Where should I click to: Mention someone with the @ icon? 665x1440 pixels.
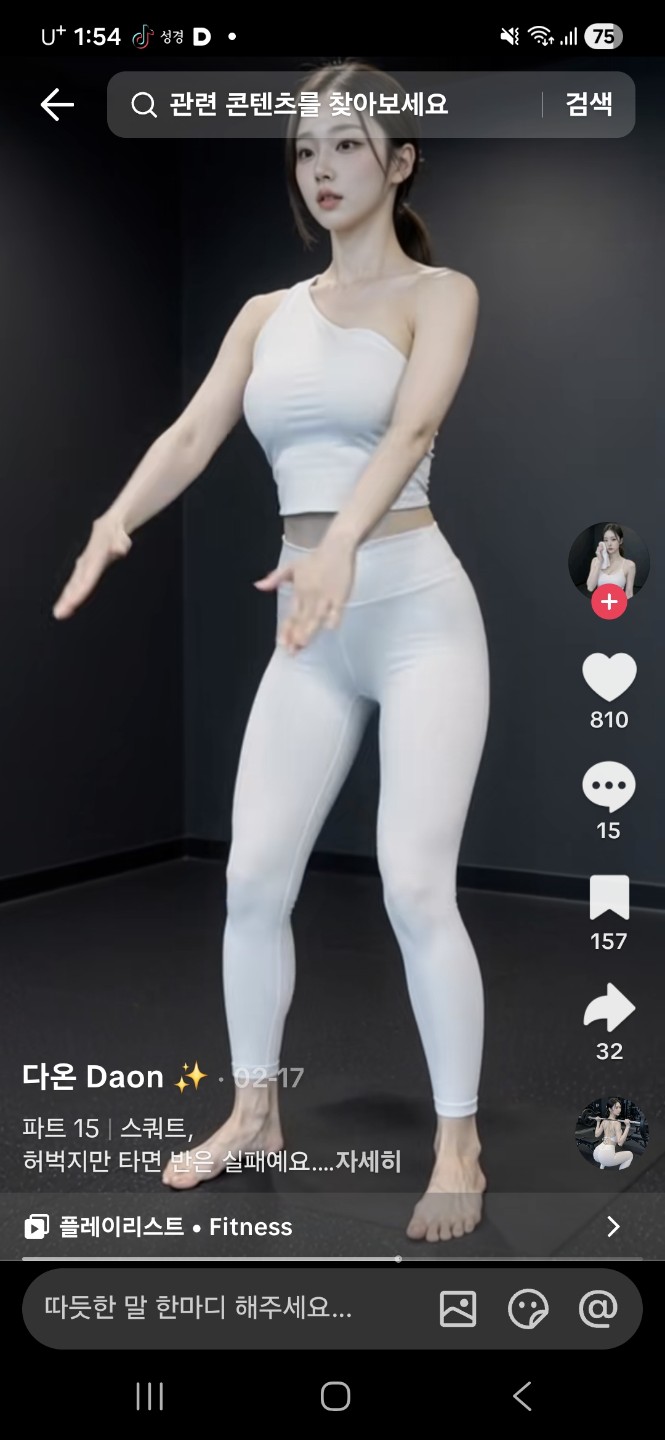coord(598,1308)
